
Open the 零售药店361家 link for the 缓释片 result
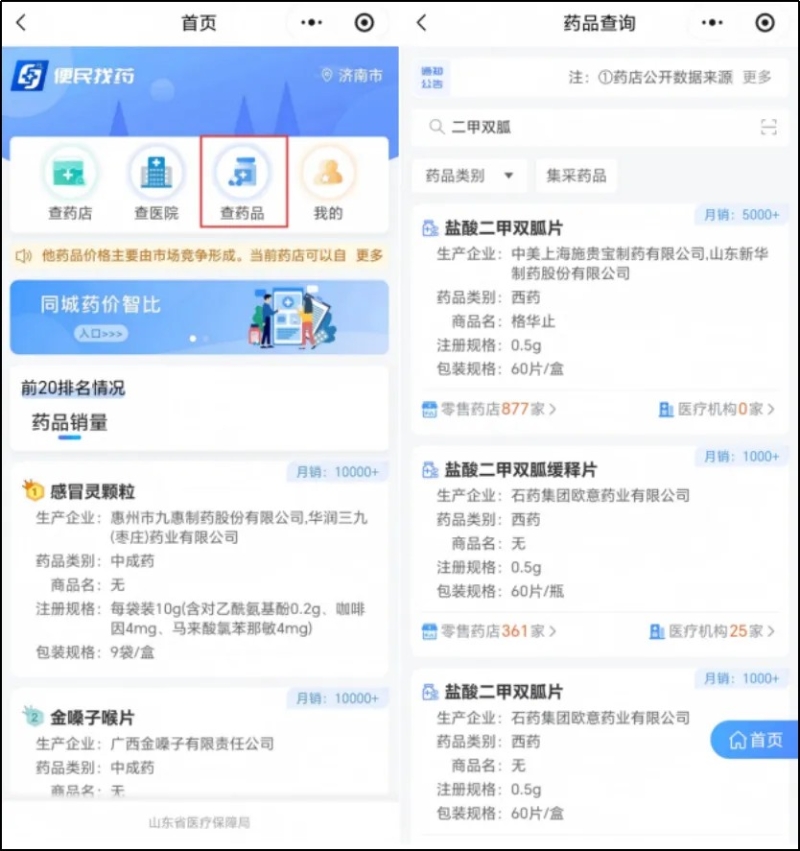tap(489, 631)
